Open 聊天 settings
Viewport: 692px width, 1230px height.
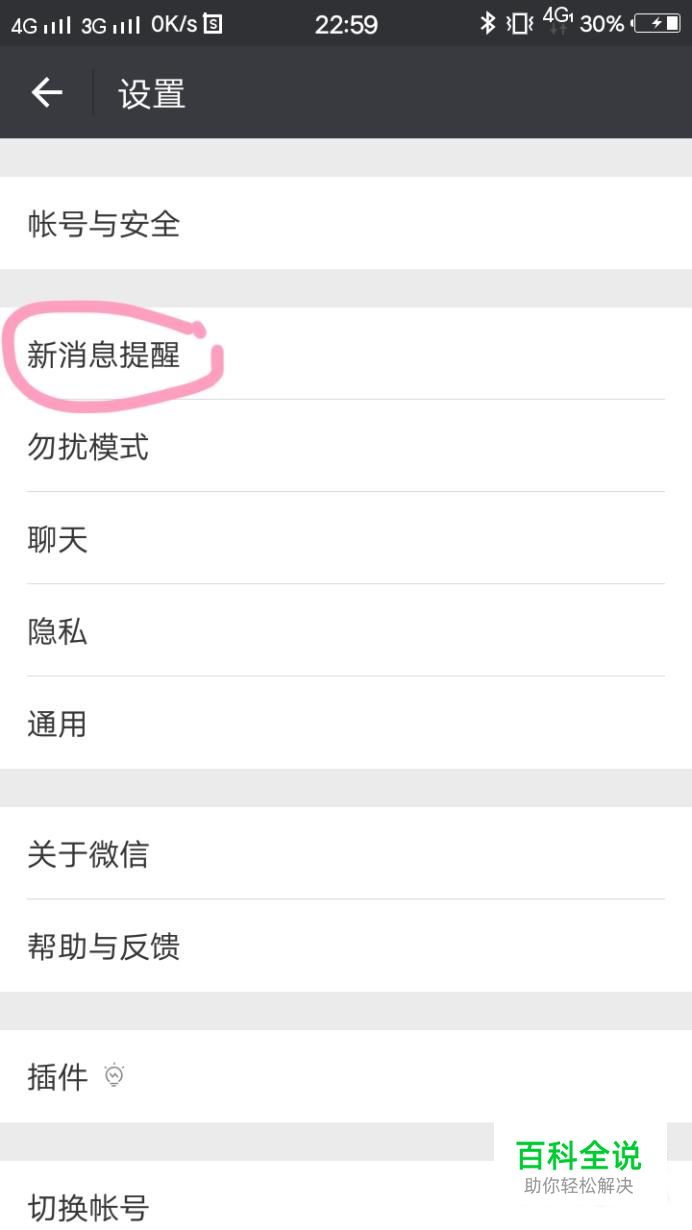[346, 538]
